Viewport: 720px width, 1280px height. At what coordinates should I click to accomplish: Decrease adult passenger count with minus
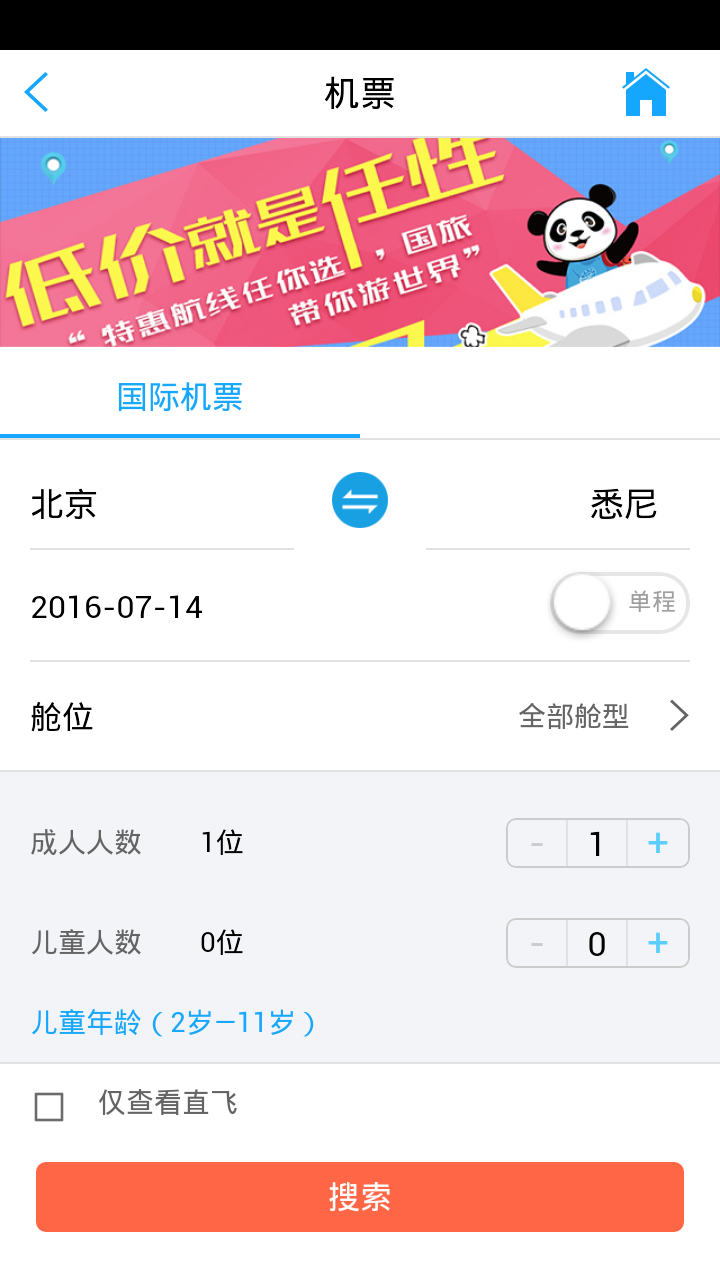[x=536, y=842]
